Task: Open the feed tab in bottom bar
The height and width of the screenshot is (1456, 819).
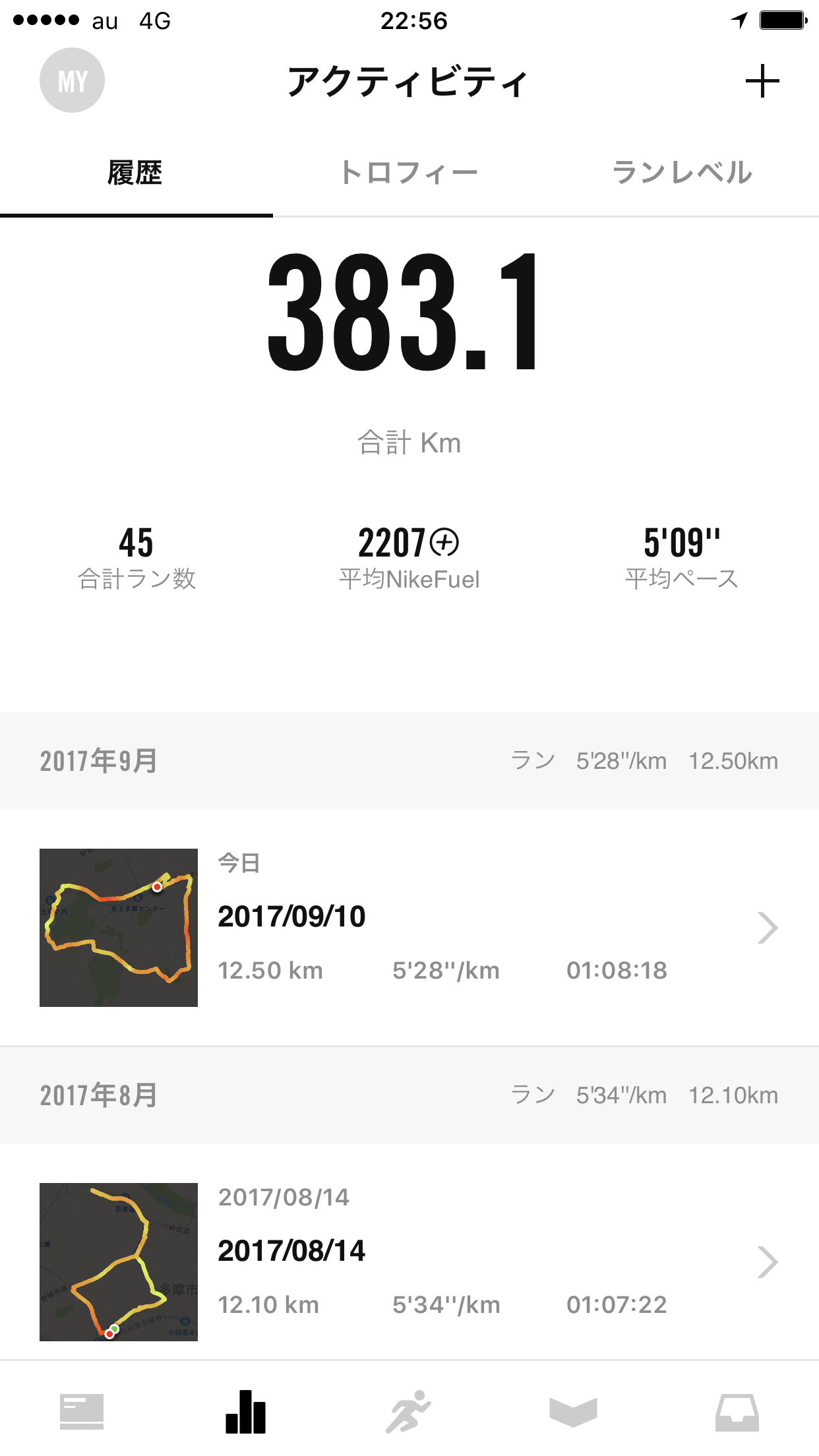Action: point(82,1411)
